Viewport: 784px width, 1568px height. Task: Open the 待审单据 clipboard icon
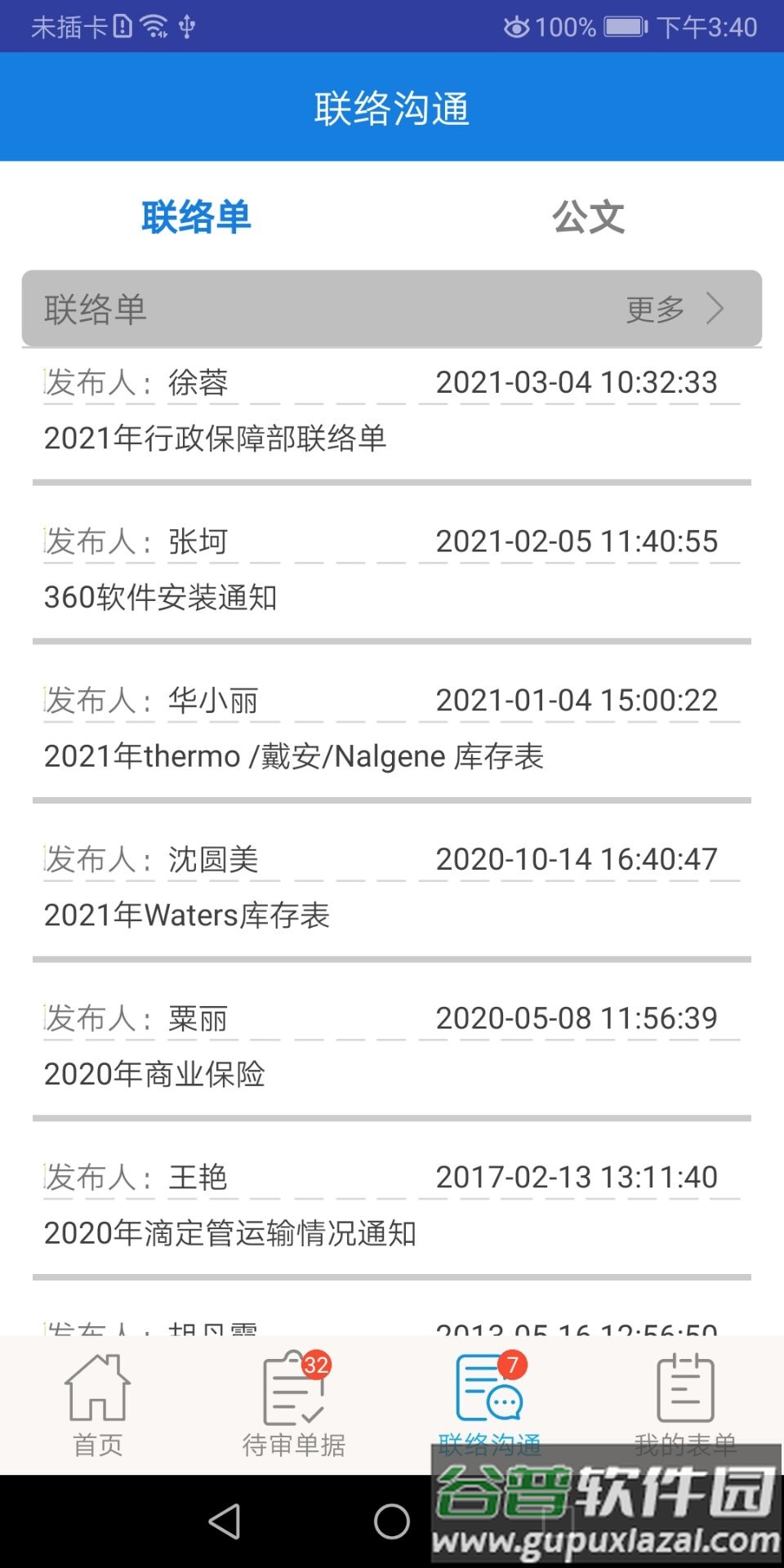click(292, 1384)
